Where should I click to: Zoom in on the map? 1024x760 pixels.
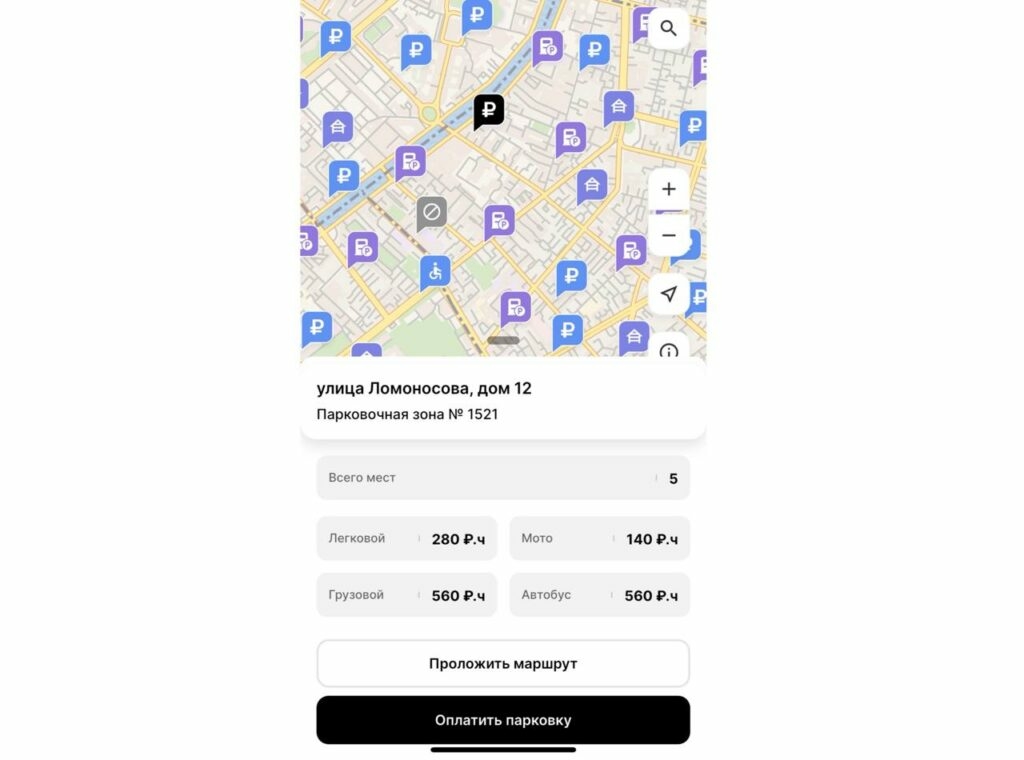668,189
